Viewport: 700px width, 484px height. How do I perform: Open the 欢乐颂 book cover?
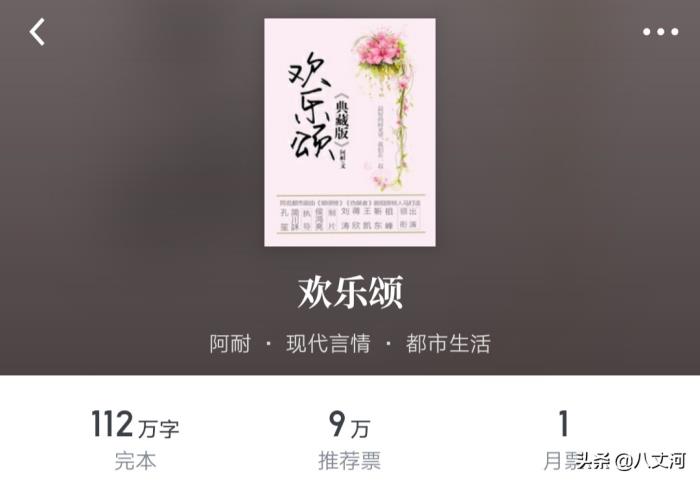pos(349,132)
